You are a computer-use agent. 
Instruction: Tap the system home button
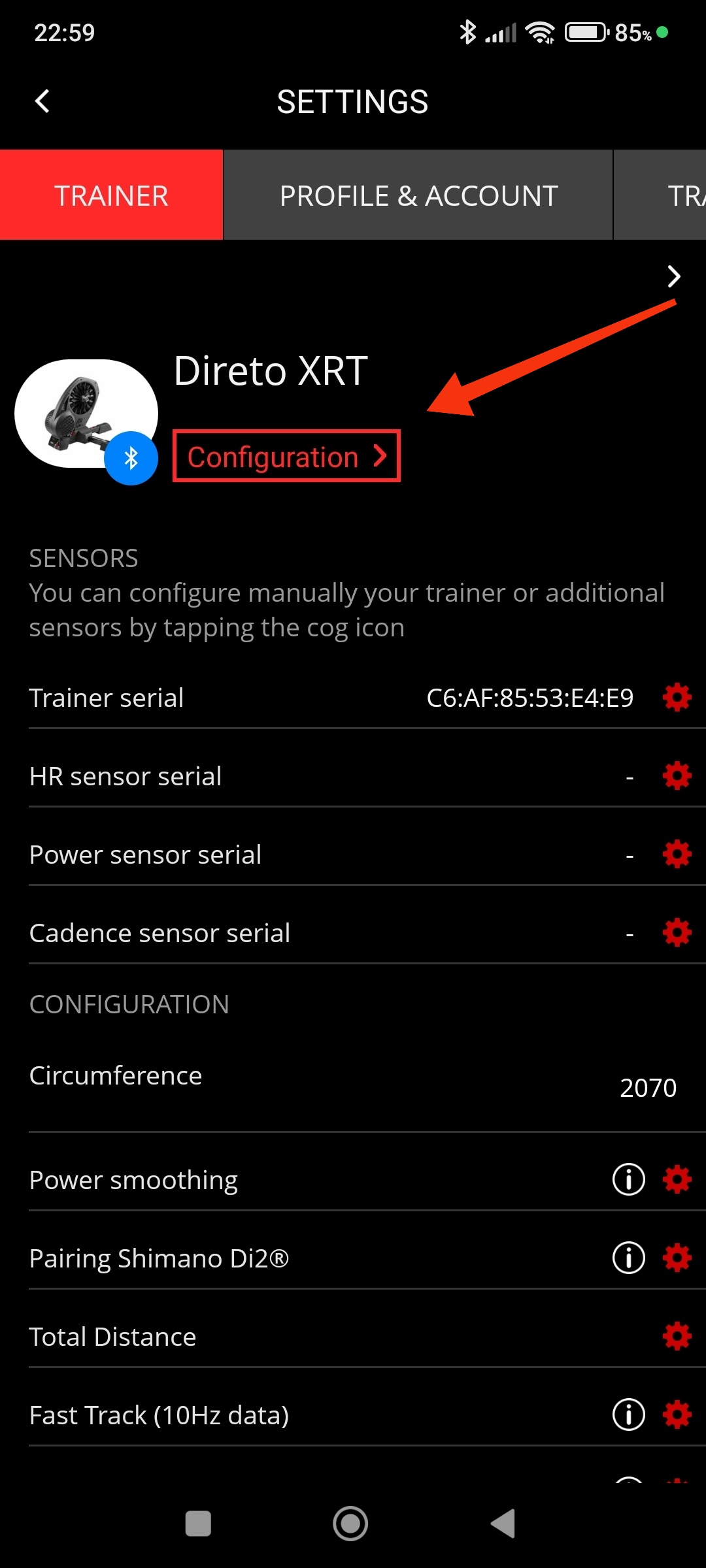[x=350, y=1524]
